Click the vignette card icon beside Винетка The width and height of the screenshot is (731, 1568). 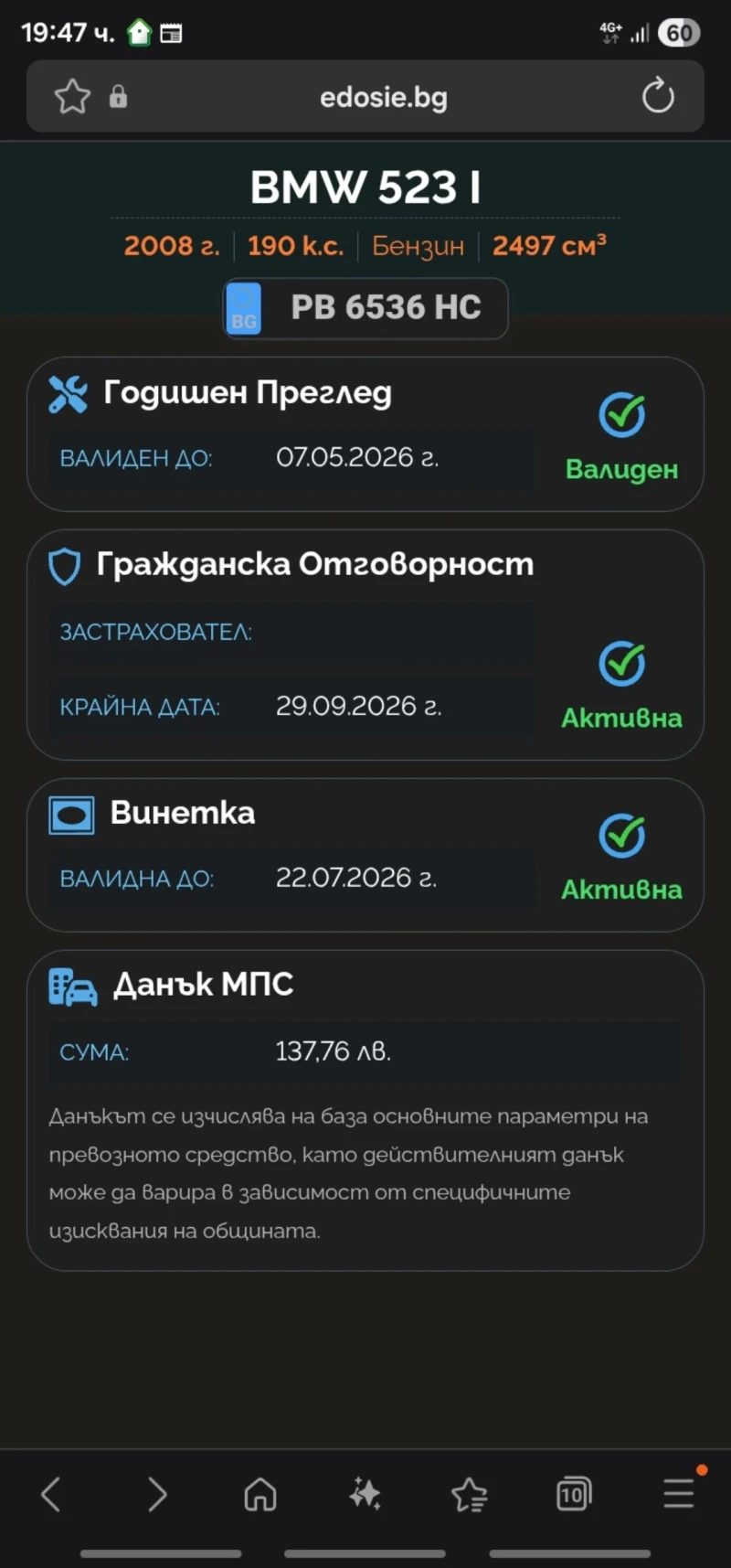(x=70, y=814)
